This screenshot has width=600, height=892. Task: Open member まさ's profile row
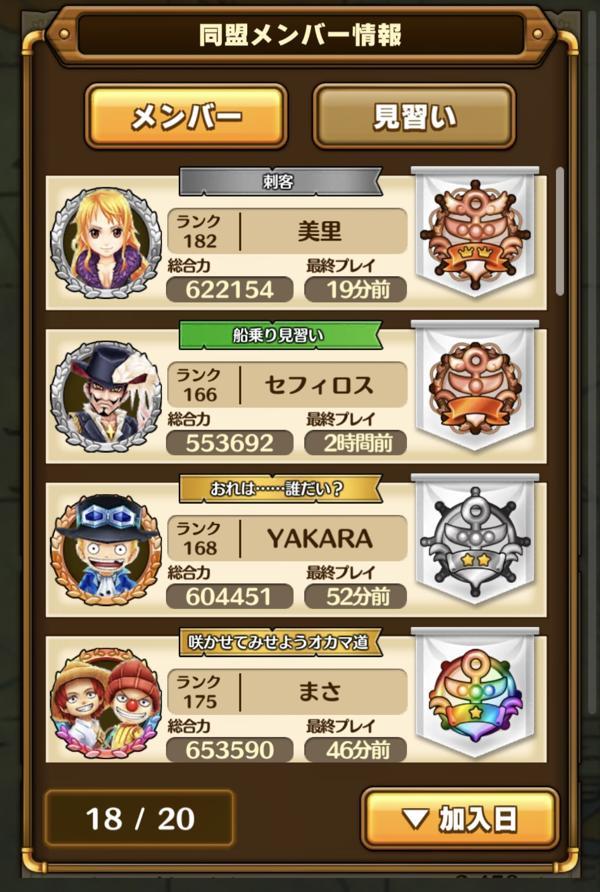pos(322,692)
